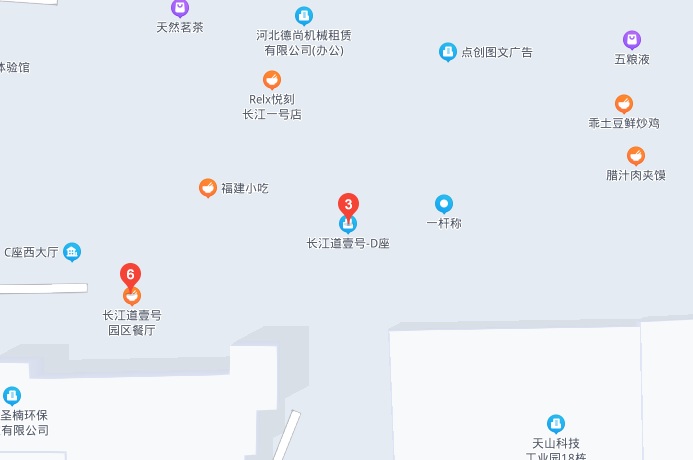Image resolution: width=693 pixels, height=460 pixels.
Task: Open the 一杆称 location marker
Action: coord(444,203)
